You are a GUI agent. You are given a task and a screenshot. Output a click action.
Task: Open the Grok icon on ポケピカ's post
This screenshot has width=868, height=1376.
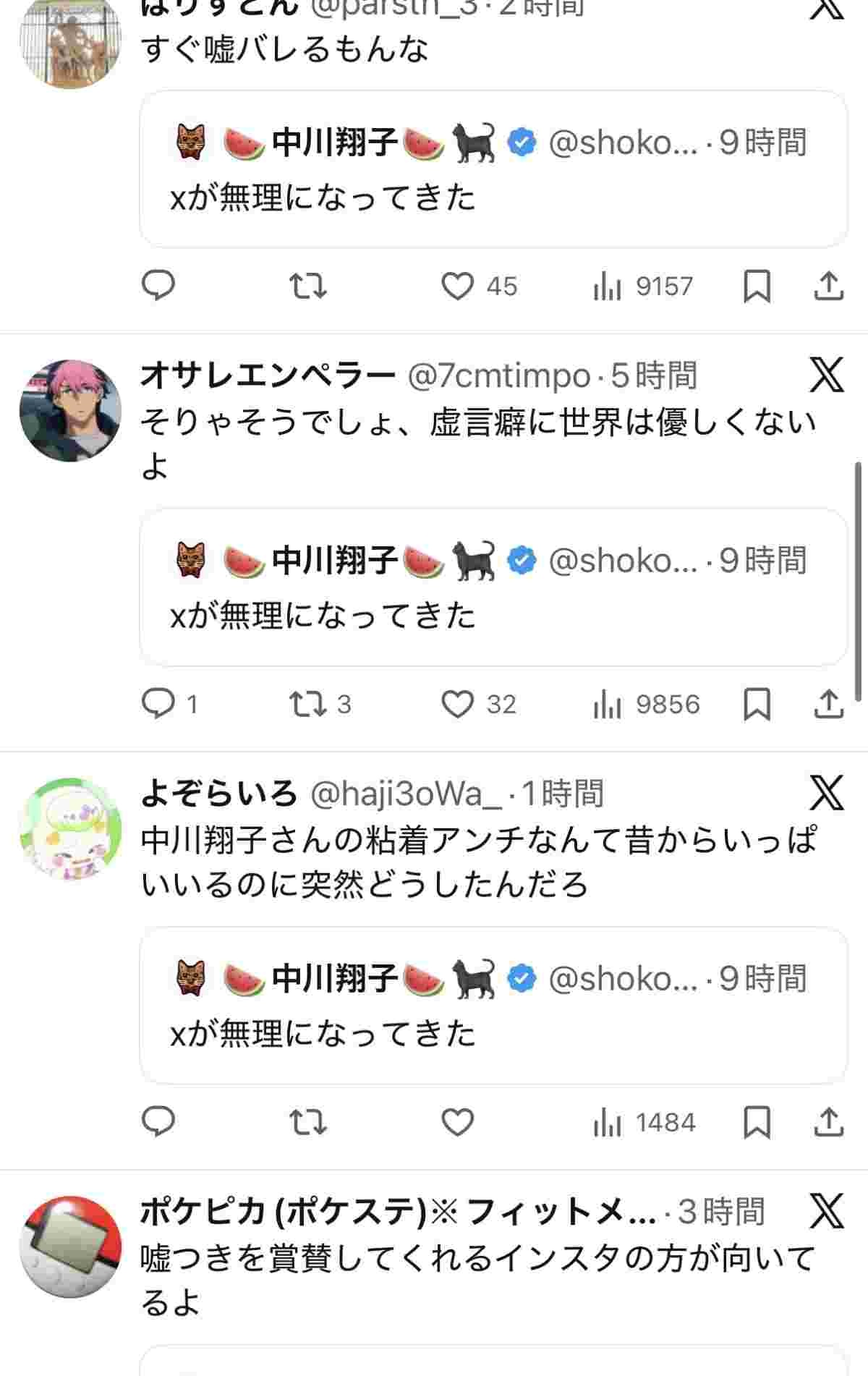tap(827, 1210)
